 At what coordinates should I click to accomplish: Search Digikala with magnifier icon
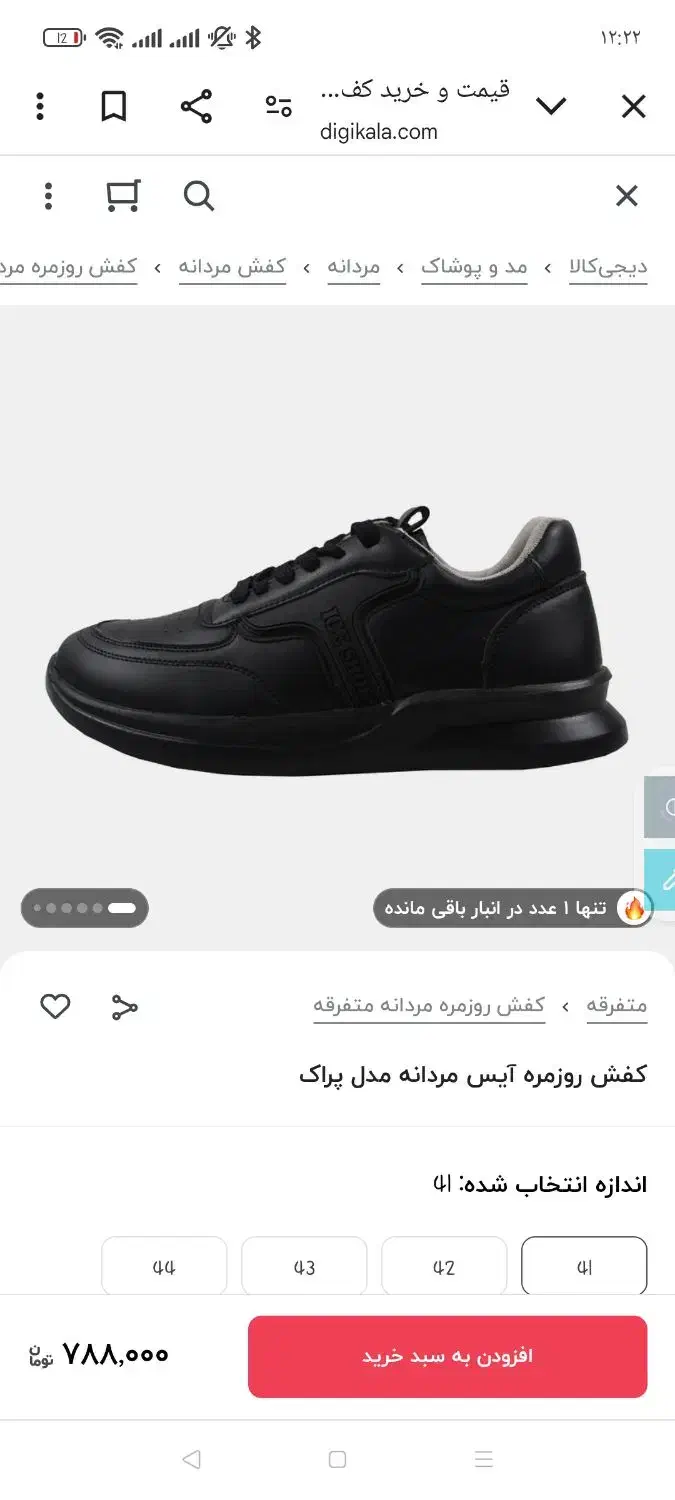point(199,196)
